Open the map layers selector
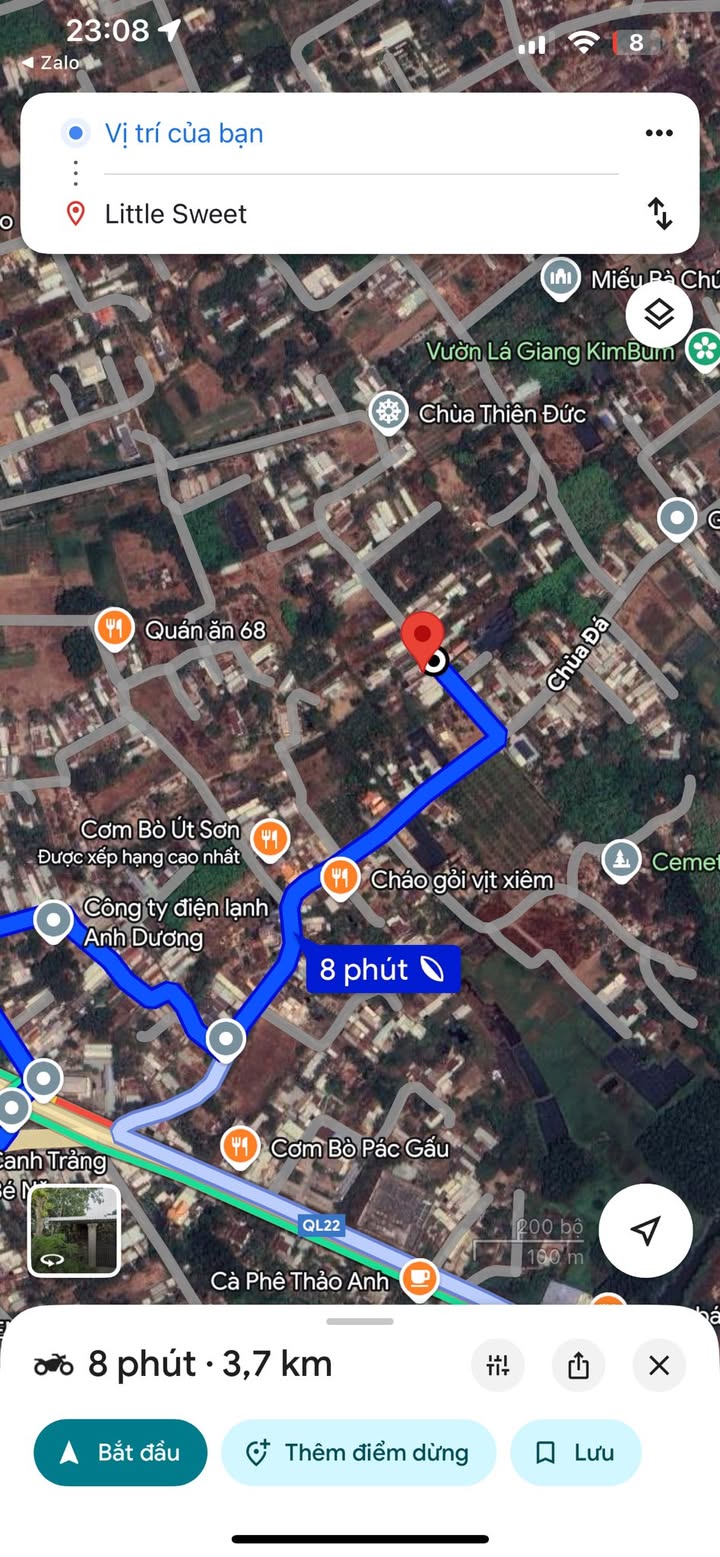 pos(659,315)
